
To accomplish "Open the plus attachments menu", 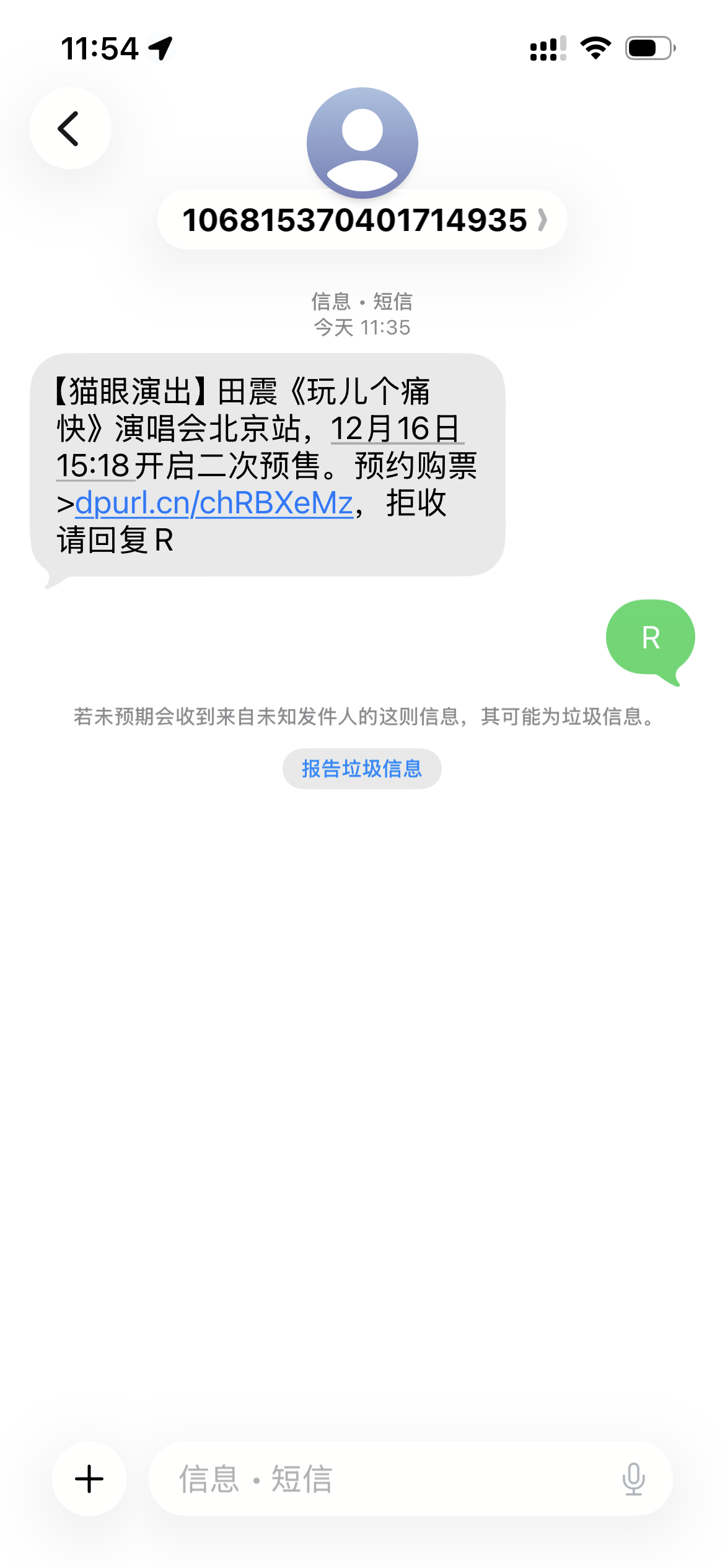I will (89, 1479).
